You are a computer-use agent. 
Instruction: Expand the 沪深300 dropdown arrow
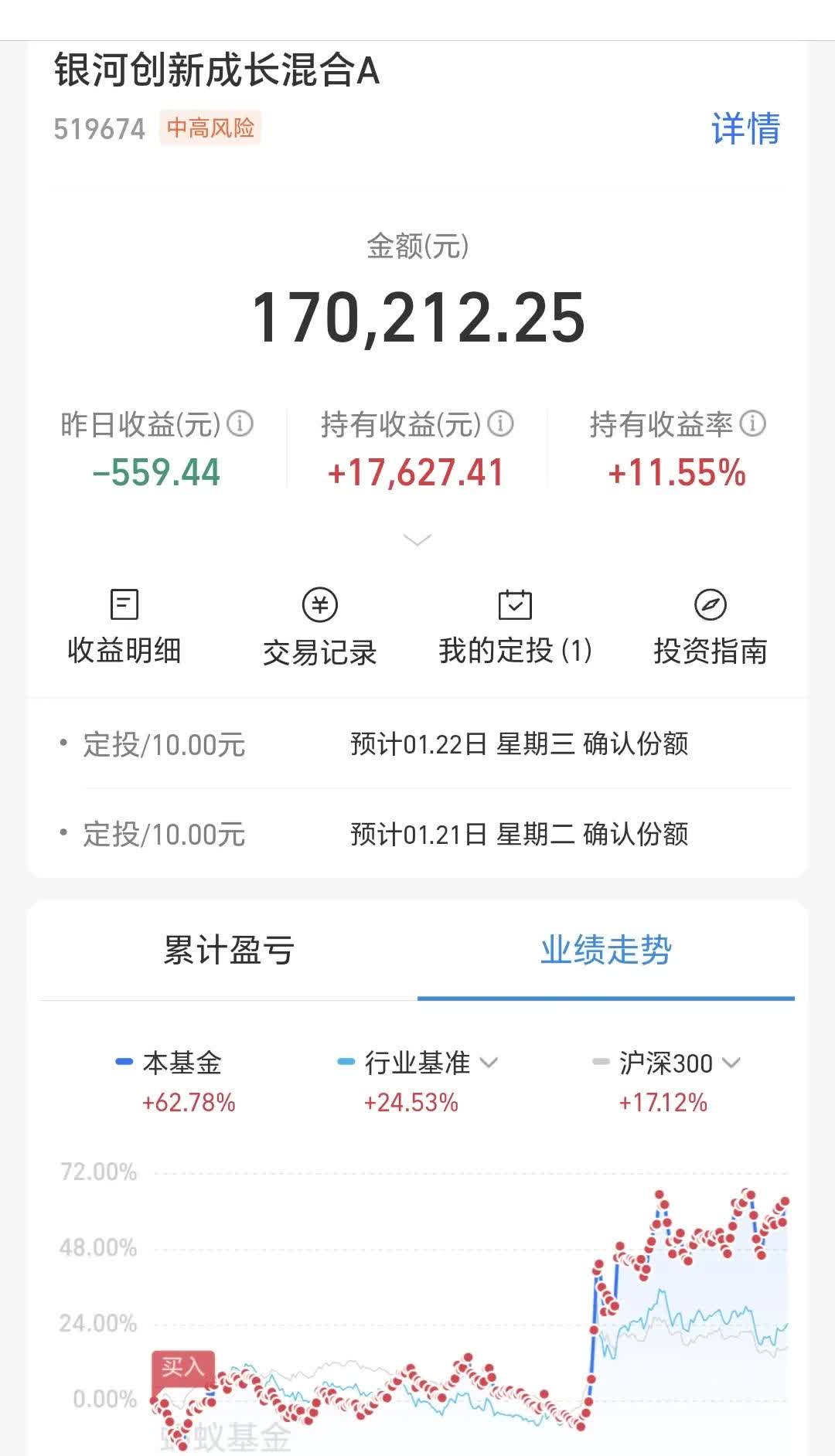coord(730,1063)
